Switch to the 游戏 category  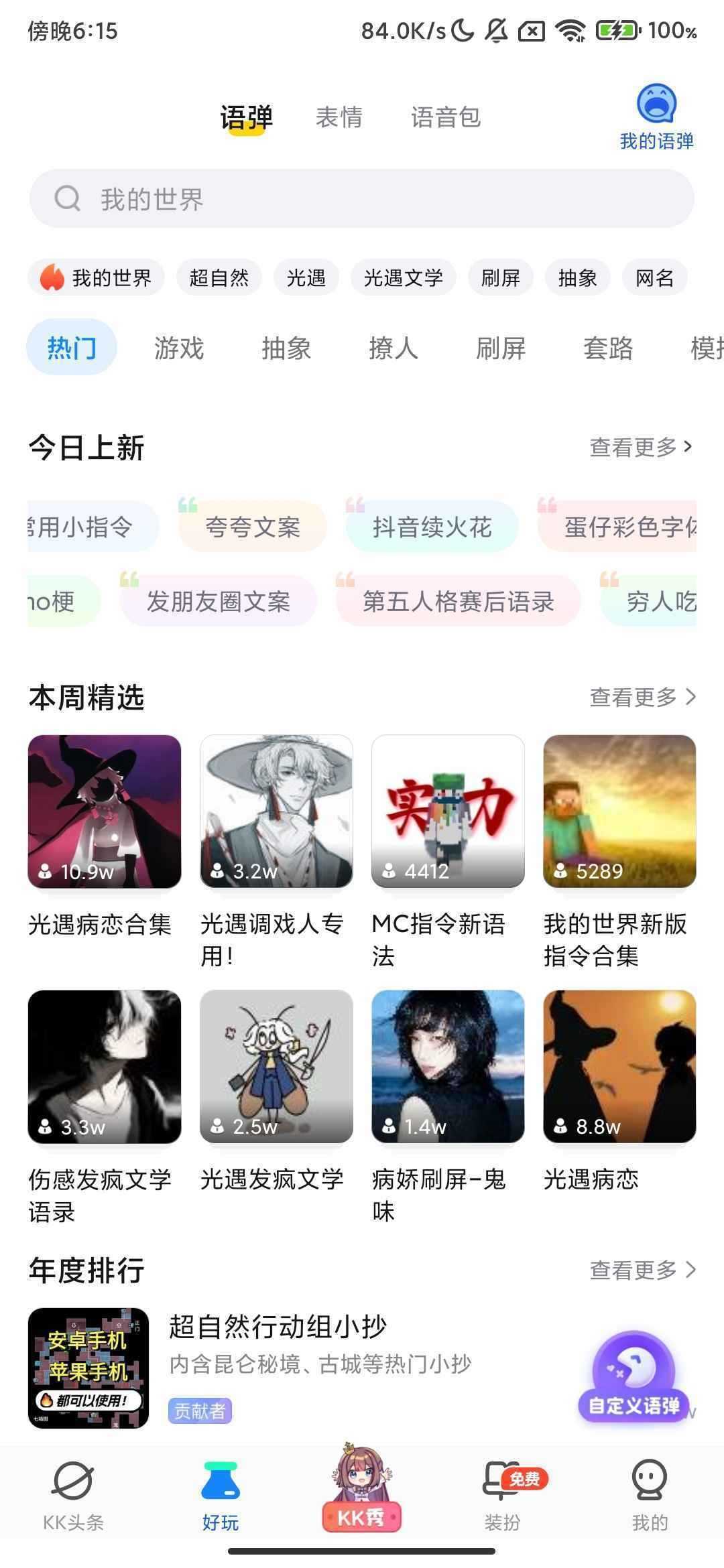click(179, 348)
